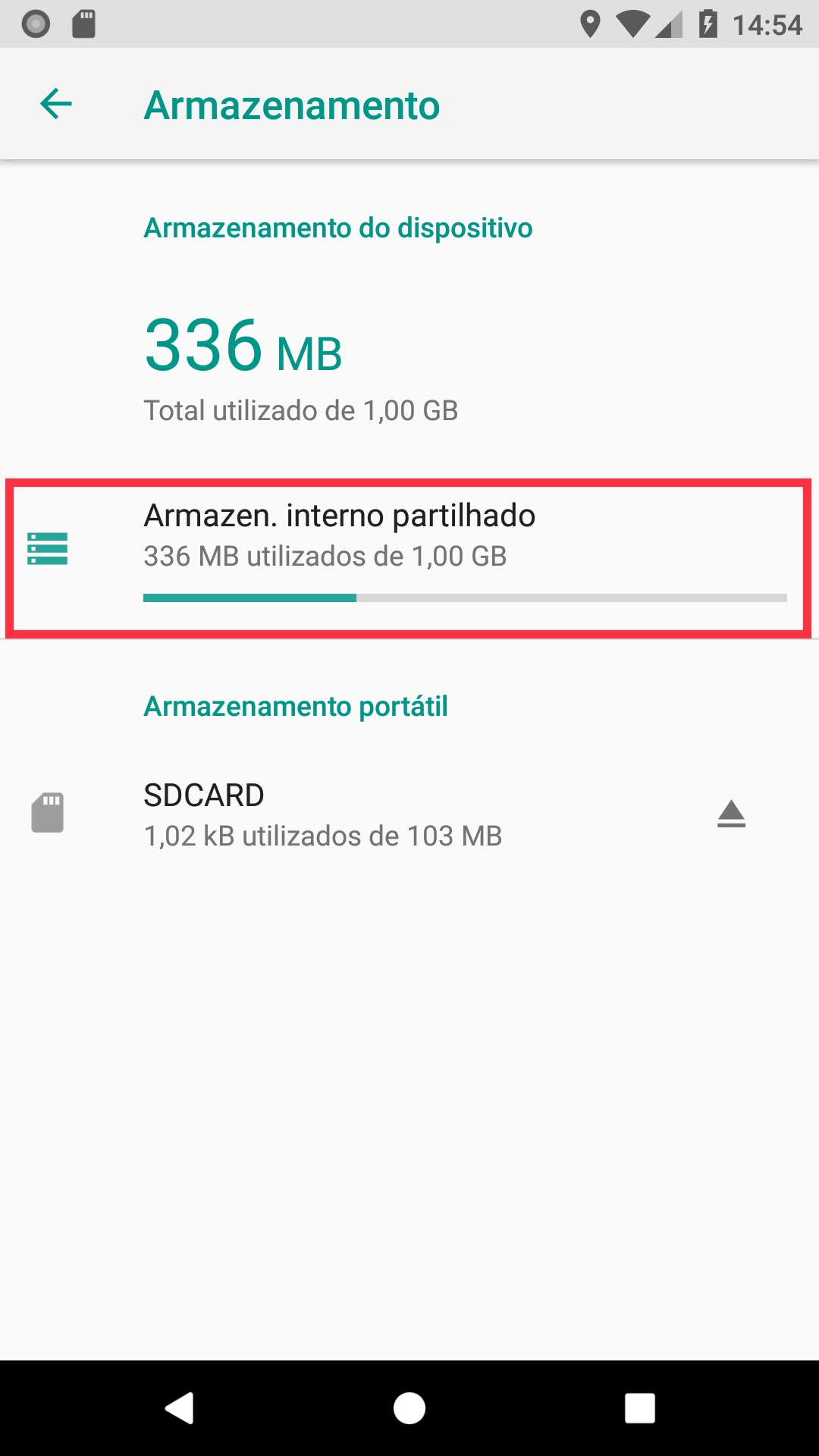Go back from the Armazenamento screen
The height and width of the screenshot is (1456, 819).
(x=56, y=104)
